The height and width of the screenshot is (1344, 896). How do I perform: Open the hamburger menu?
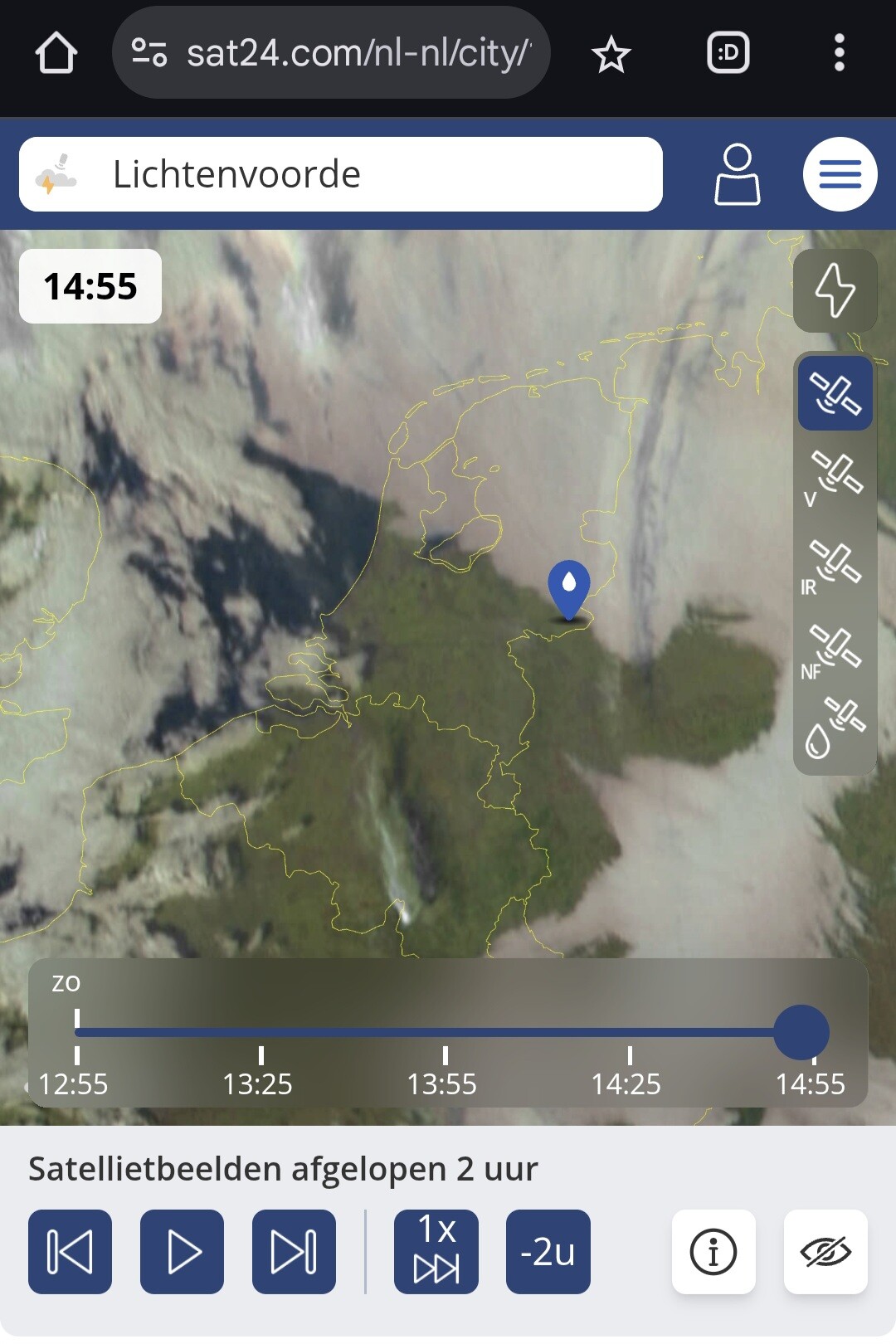(x=840, y=174)
